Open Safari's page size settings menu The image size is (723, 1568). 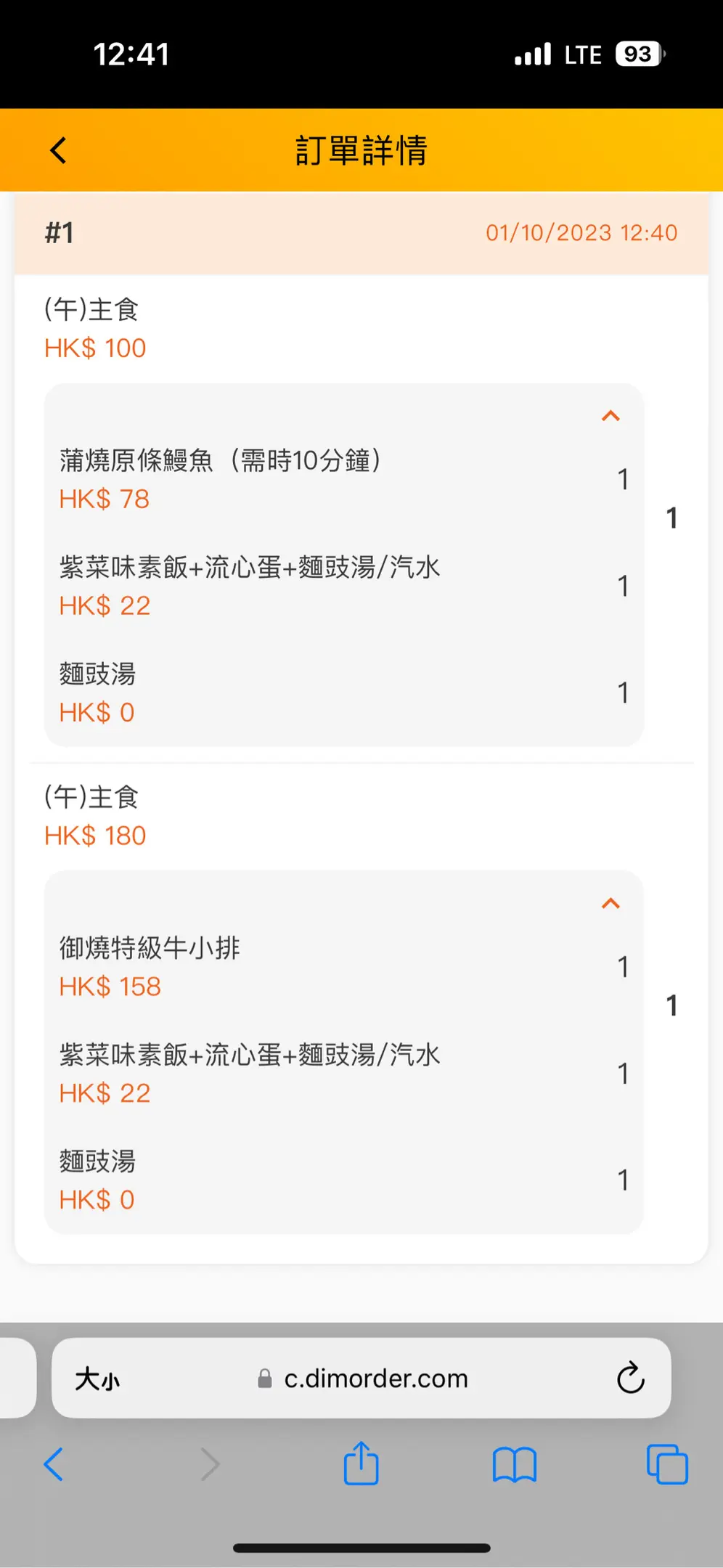(x=98, y=1379)
